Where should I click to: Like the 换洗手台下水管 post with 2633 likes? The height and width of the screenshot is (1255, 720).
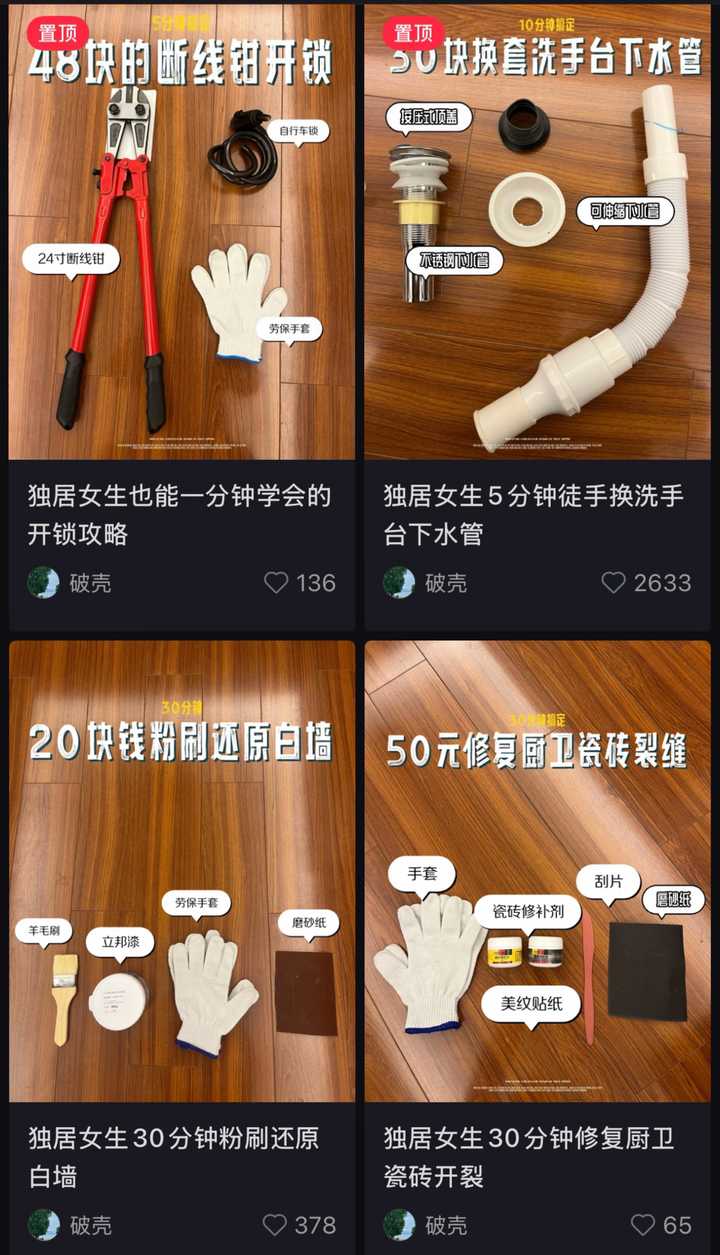pyautogui.click(x=613, y=583)
